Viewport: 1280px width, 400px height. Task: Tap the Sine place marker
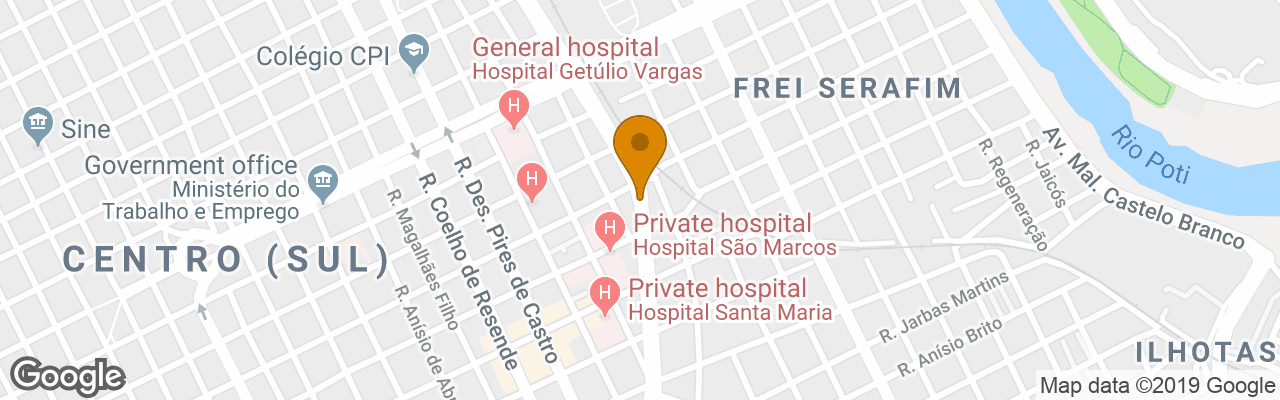[38, 125]
